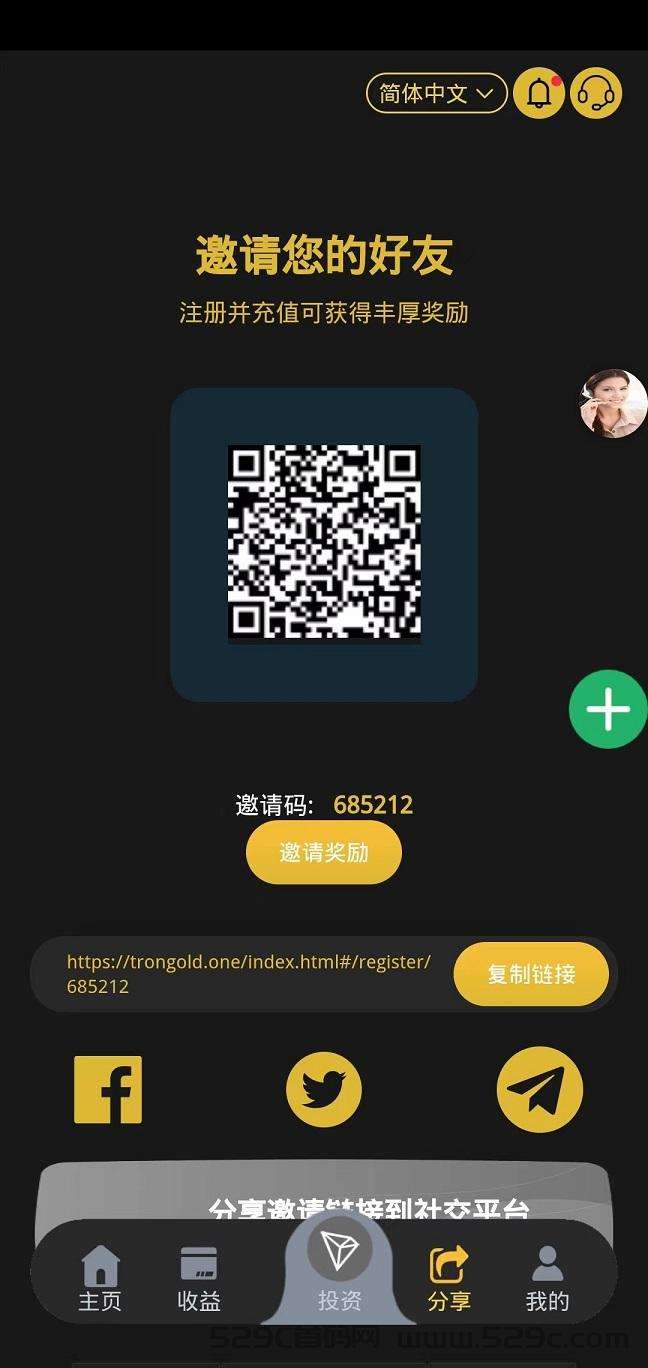
Task: Copy the invite link with 复制链接
Action: pyautogui.click(x=531, y=974)
